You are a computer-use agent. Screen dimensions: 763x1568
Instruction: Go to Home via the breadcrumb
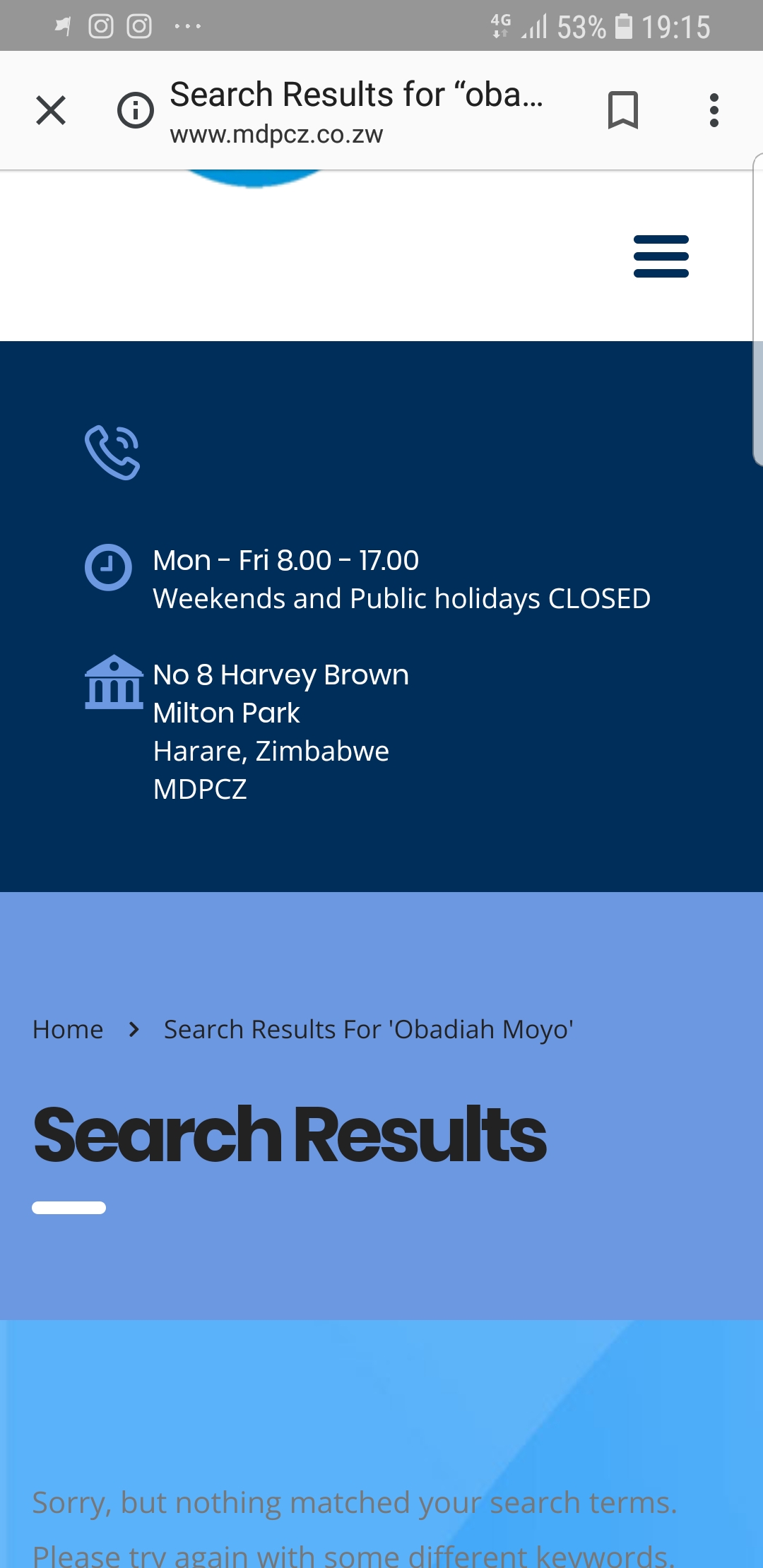click(x=68, y=1030)
